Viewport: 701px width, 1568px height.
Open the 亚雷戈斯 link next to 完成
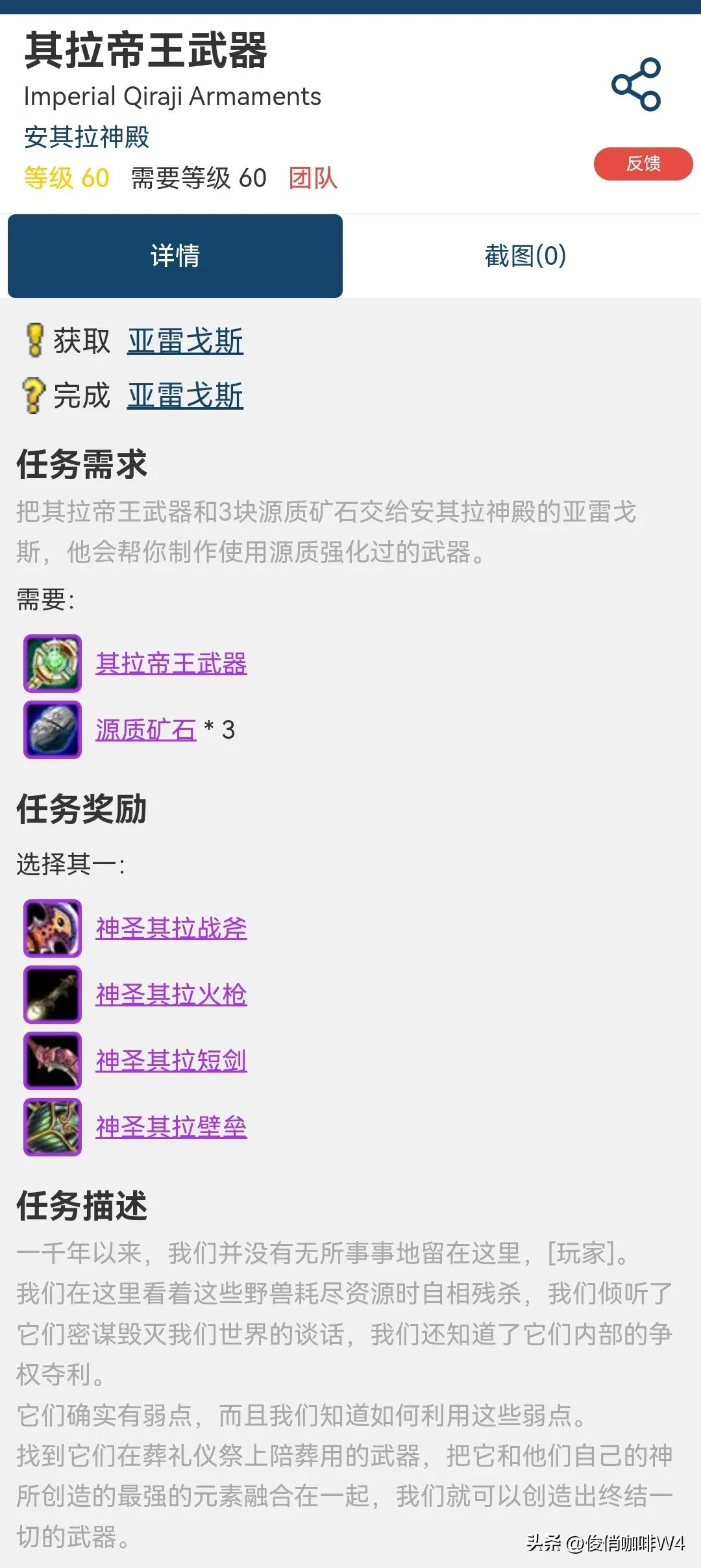tap(185, 395)
